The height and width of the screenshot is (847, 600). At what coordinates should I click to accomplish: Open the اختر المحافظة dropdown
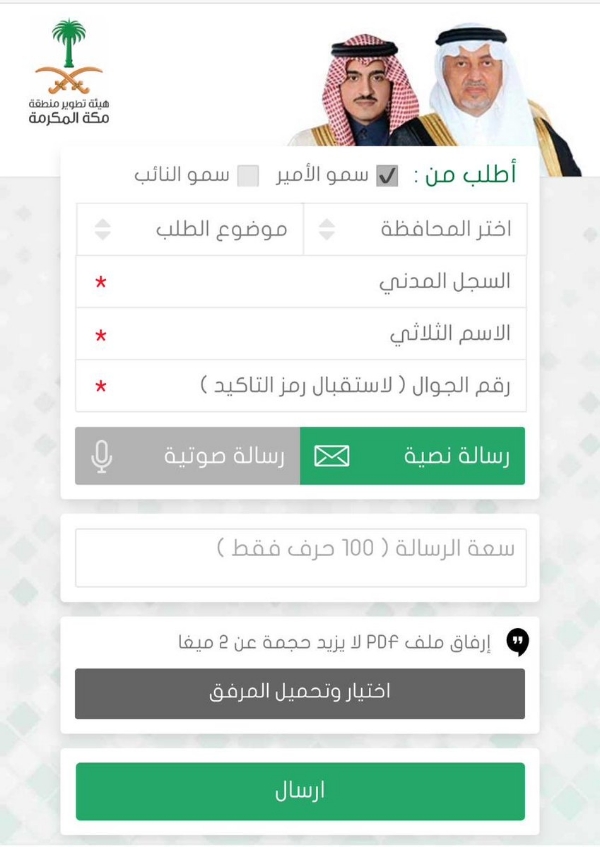(415, 229)
